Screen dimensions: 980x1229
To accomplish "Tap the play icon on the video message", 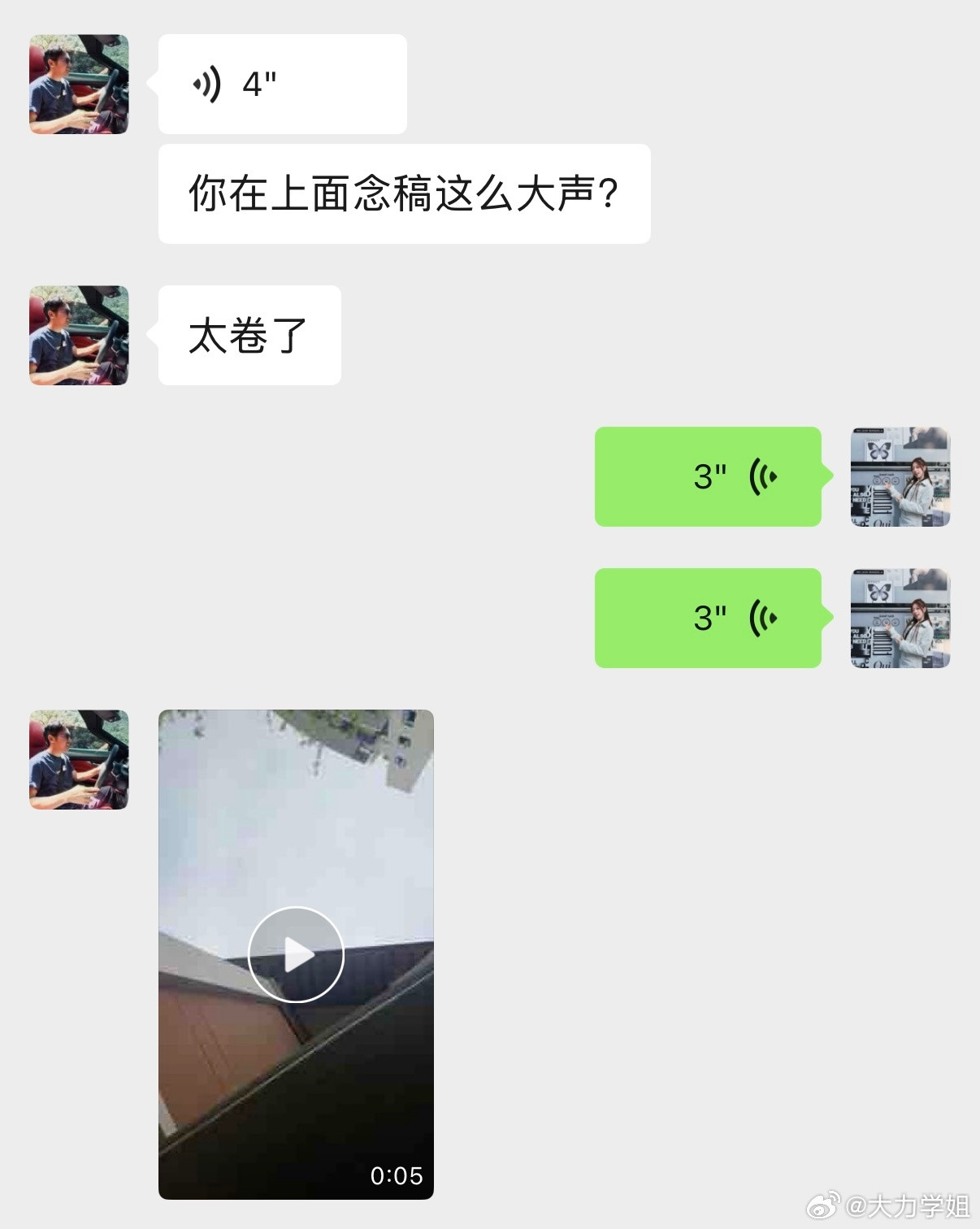I will point(297,955).
